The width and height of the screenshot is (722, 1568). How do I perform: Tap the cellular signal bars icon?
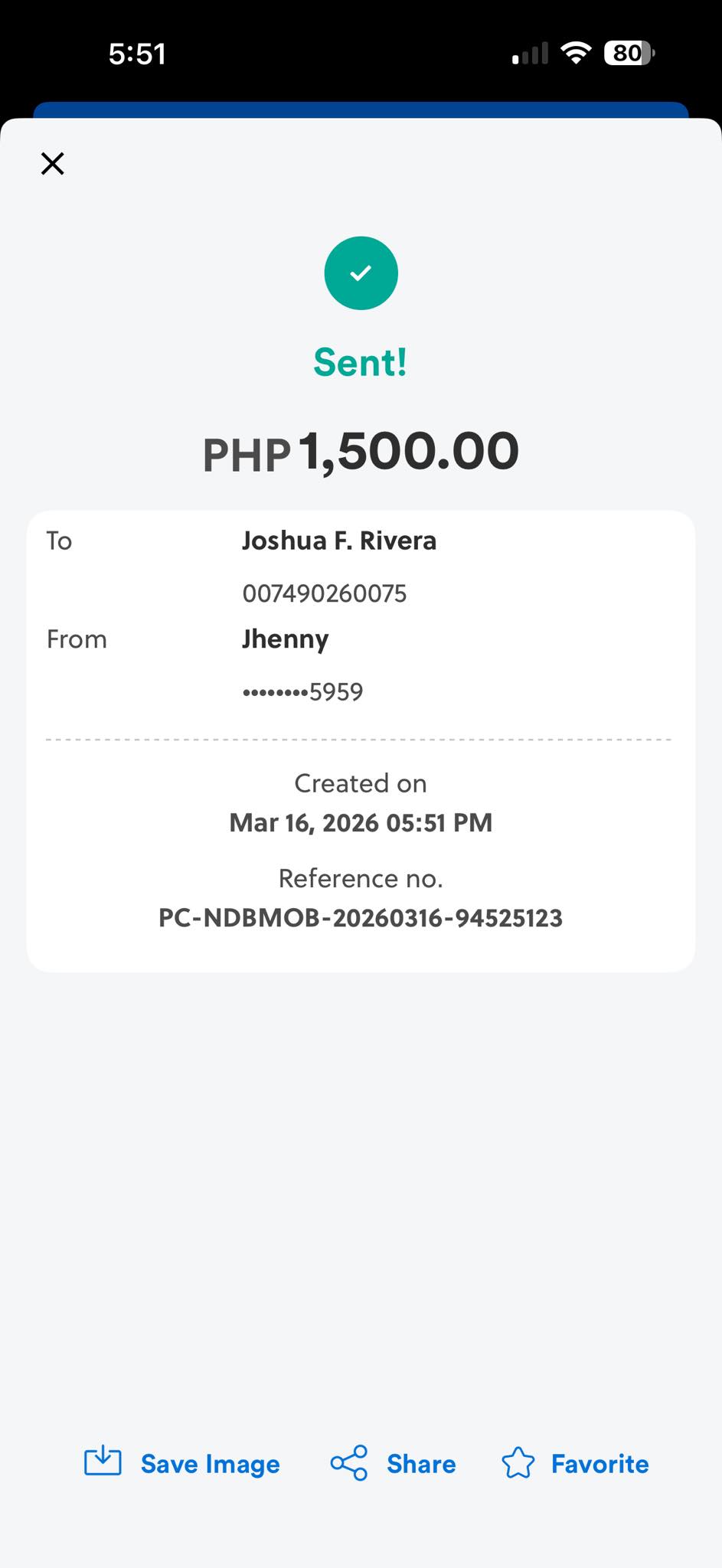click(528, 51)
